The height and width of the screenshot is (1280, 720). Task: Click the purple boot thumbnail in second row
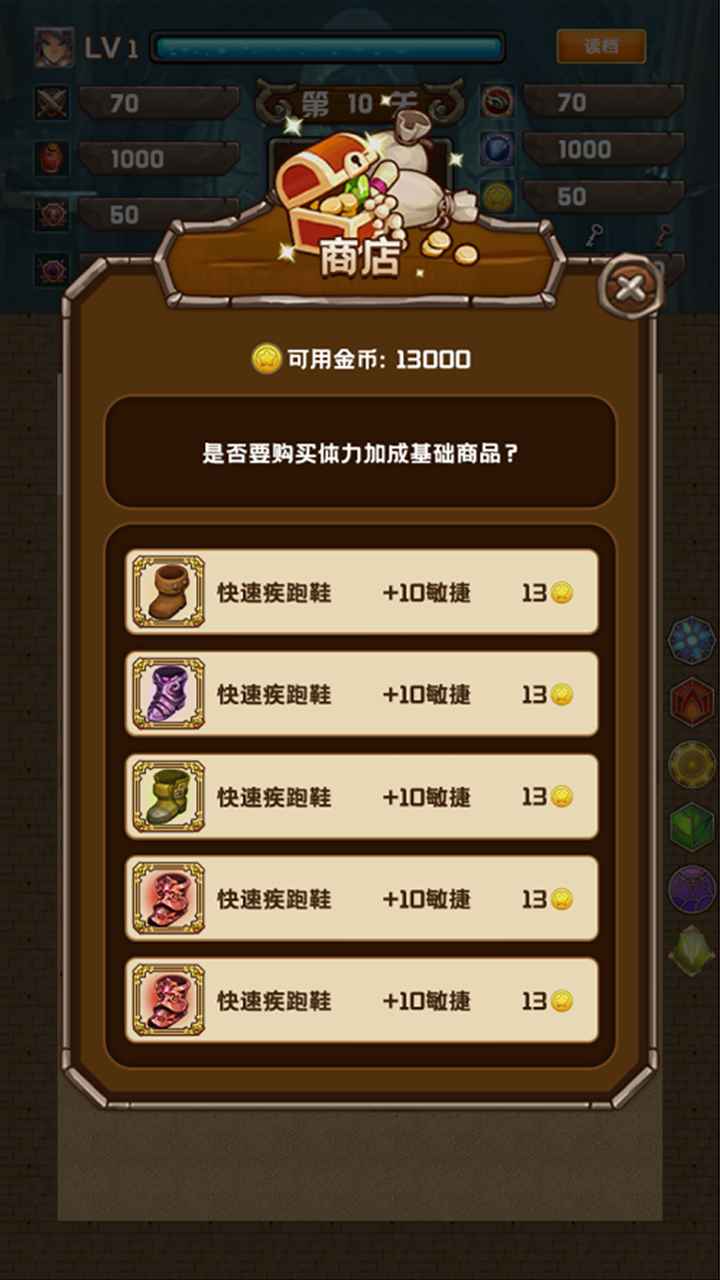pos(167,694)
